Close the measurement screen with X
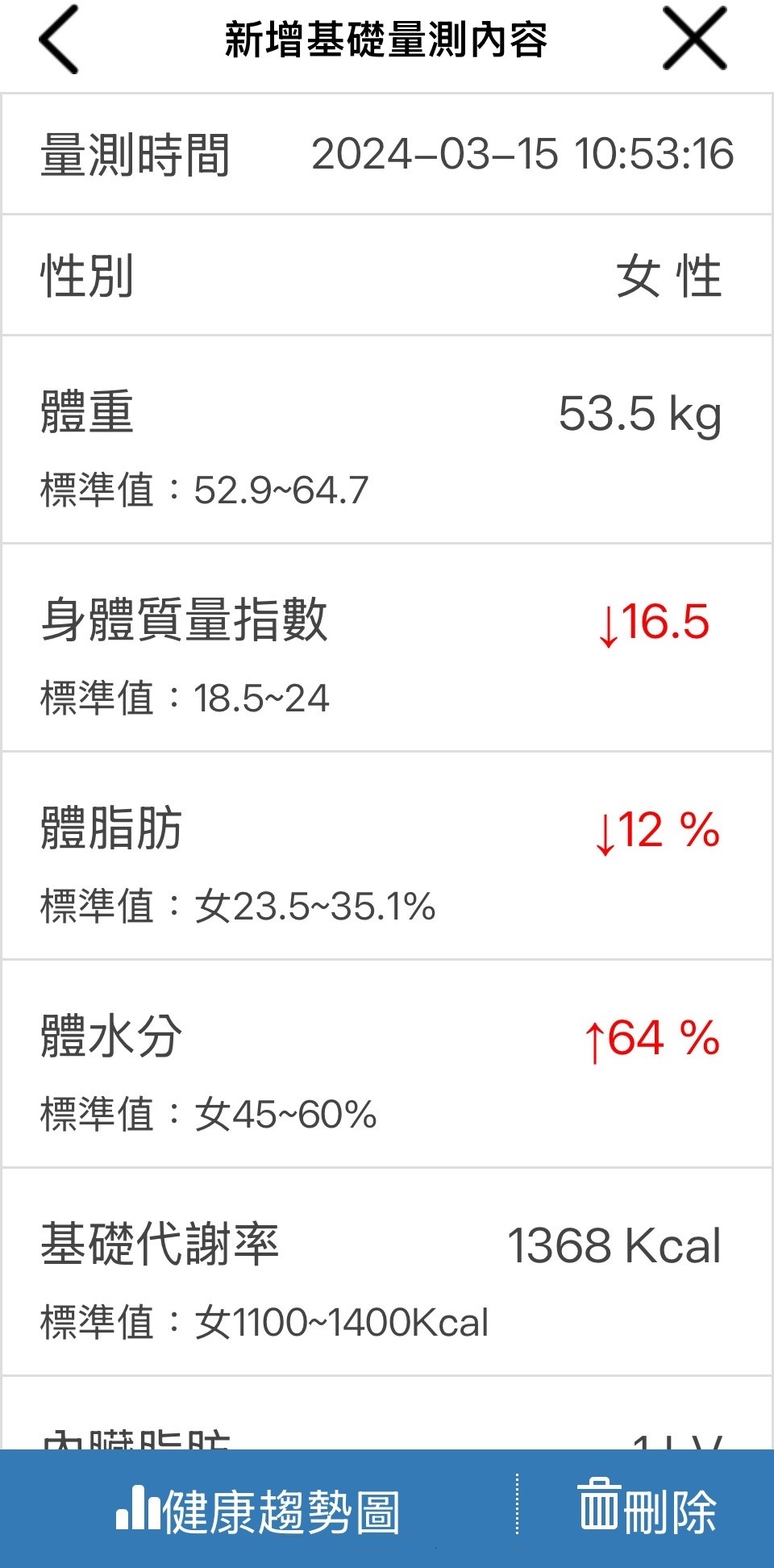This screenshot has height=1568, width=774. pos(695,39)
